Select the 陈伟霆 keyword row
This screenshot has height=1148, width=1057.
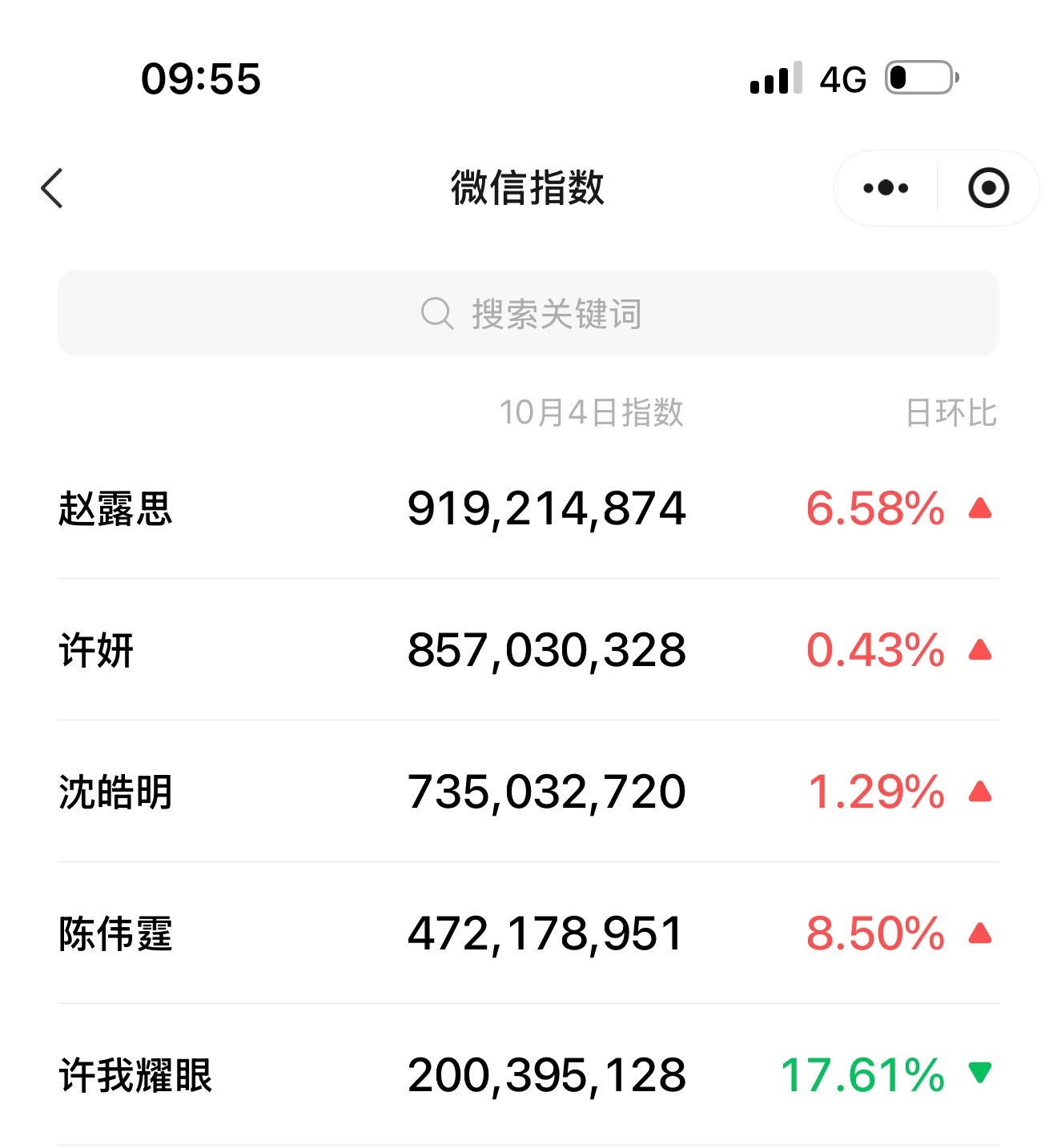[x=528, y=933]
